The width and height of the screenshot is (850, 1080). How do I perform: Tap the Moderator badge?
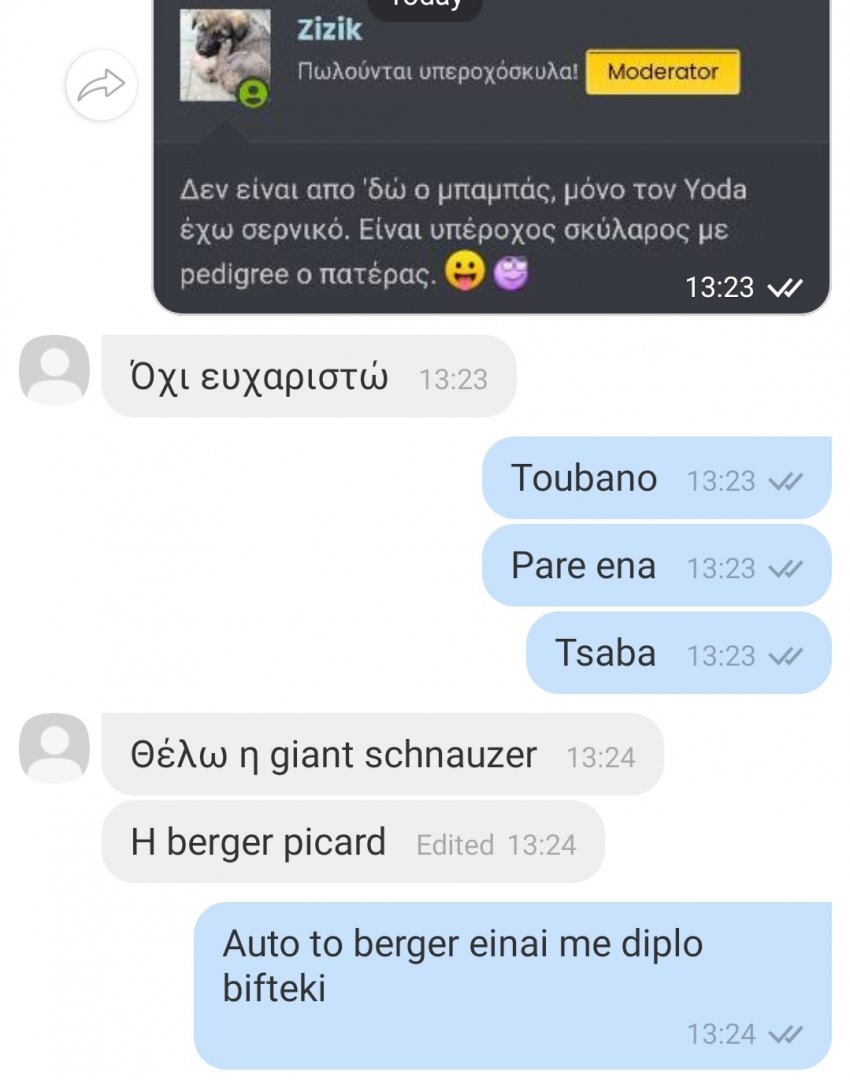pos(662,72)
